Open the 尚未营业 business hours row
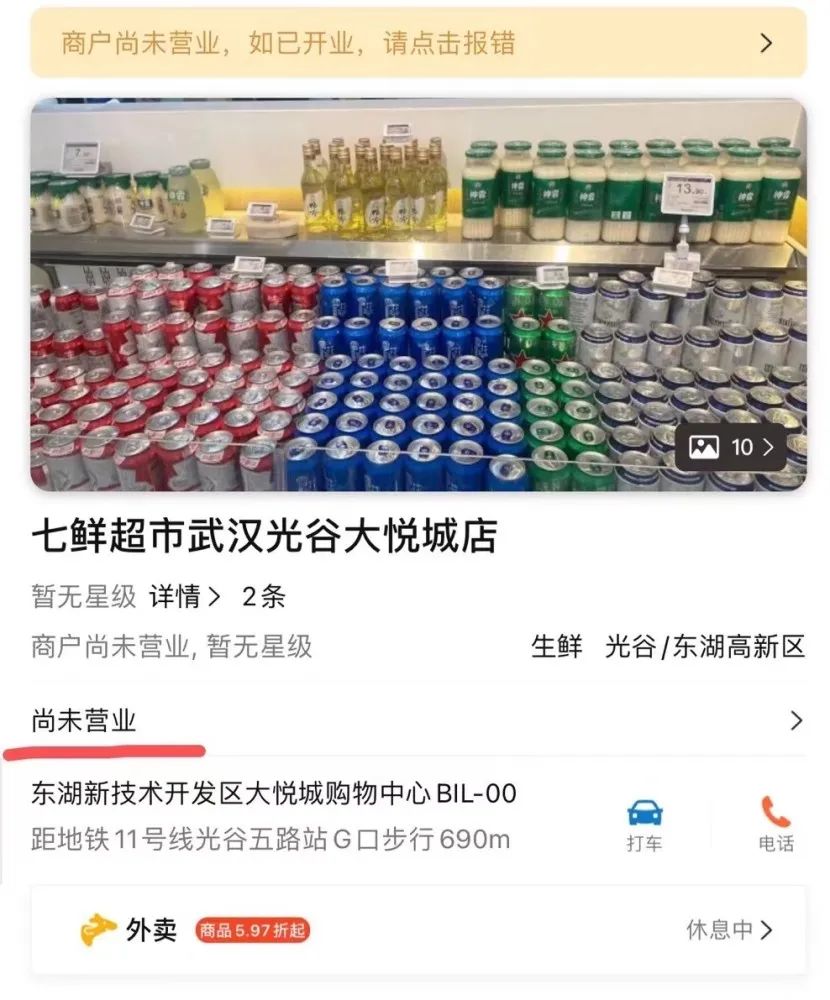Screen dimensions: 830x1000 click(x=417, y=721)
